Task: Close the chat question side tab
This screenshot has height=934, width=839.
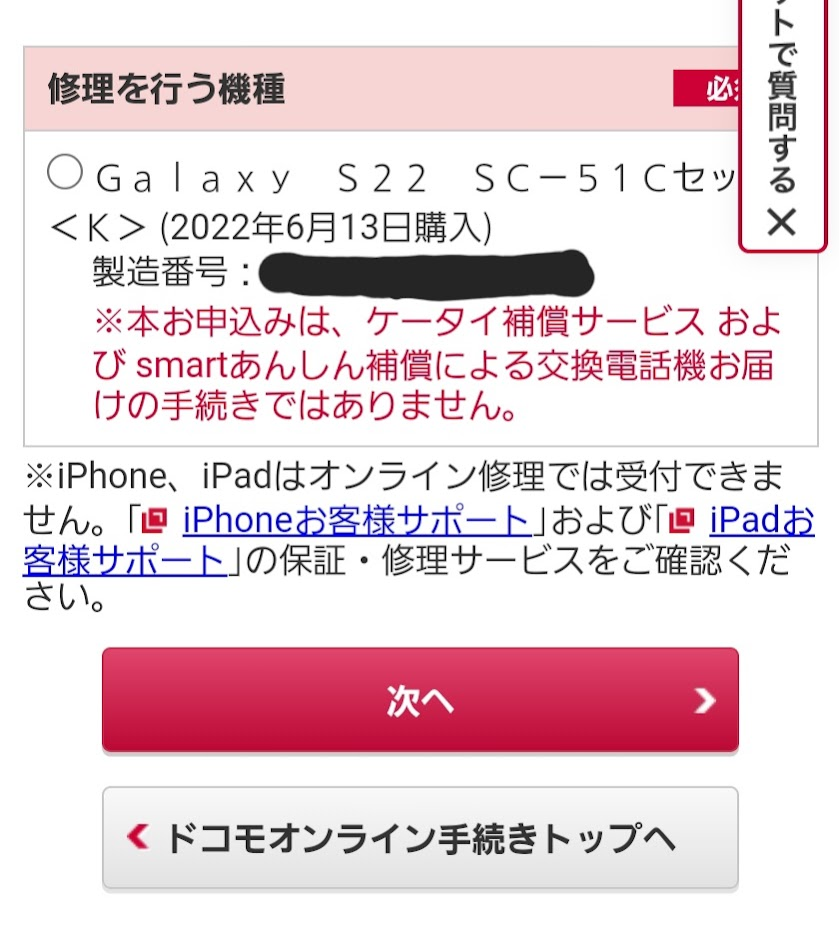Action: coord(781,222)
